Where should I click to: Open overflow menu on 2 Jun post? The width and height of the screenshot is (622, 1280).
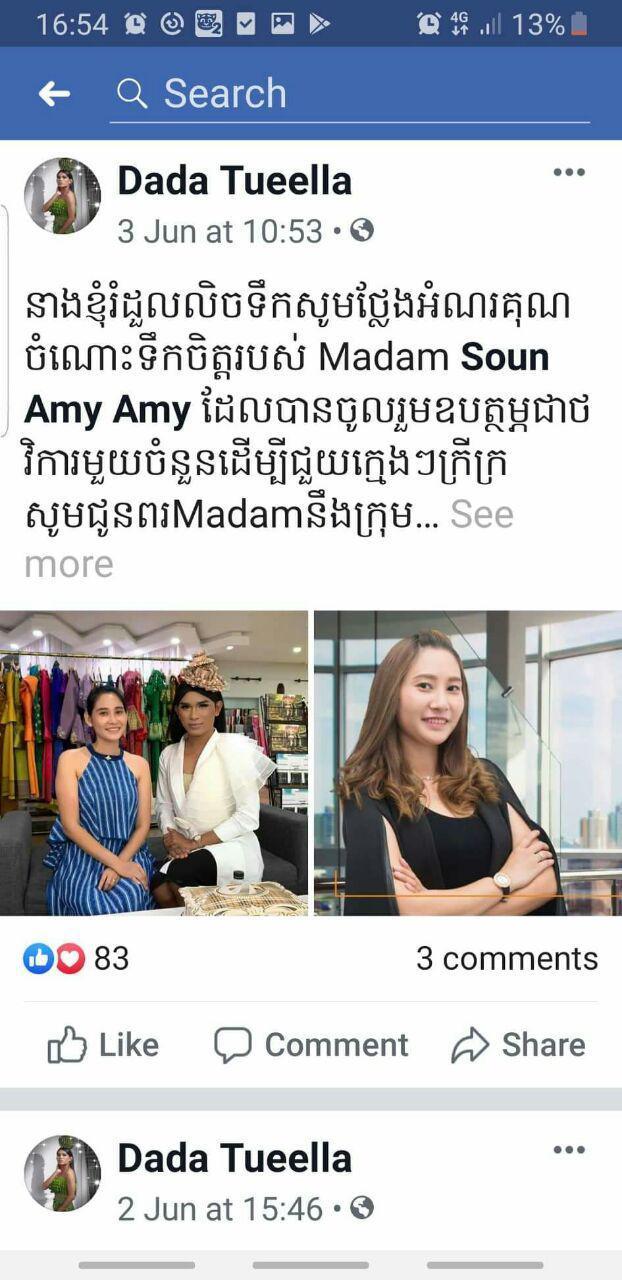coord(568,1150)
